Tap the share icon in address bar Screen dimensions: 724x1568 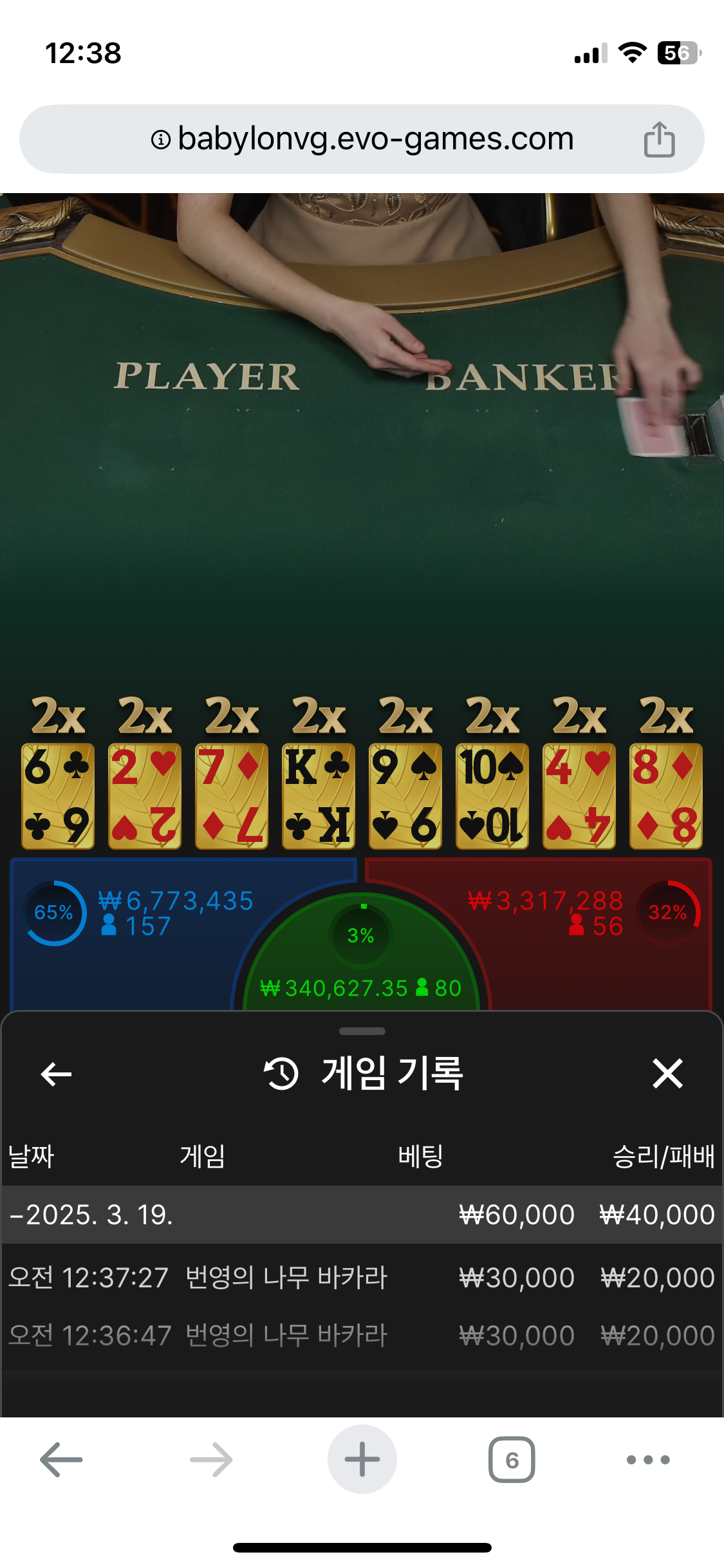tap(659, 139)
